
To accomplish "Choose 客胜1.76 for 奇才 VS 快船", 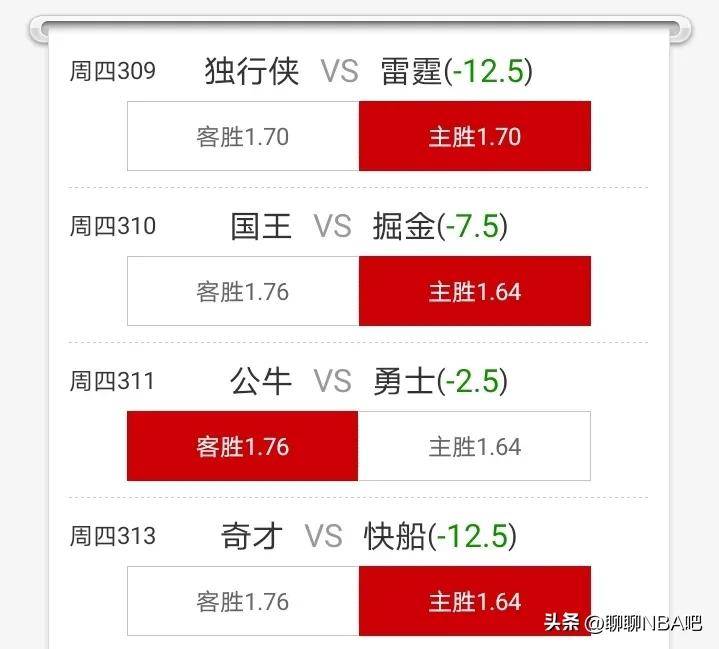I will pyautogui.click(x=243, y=601).
